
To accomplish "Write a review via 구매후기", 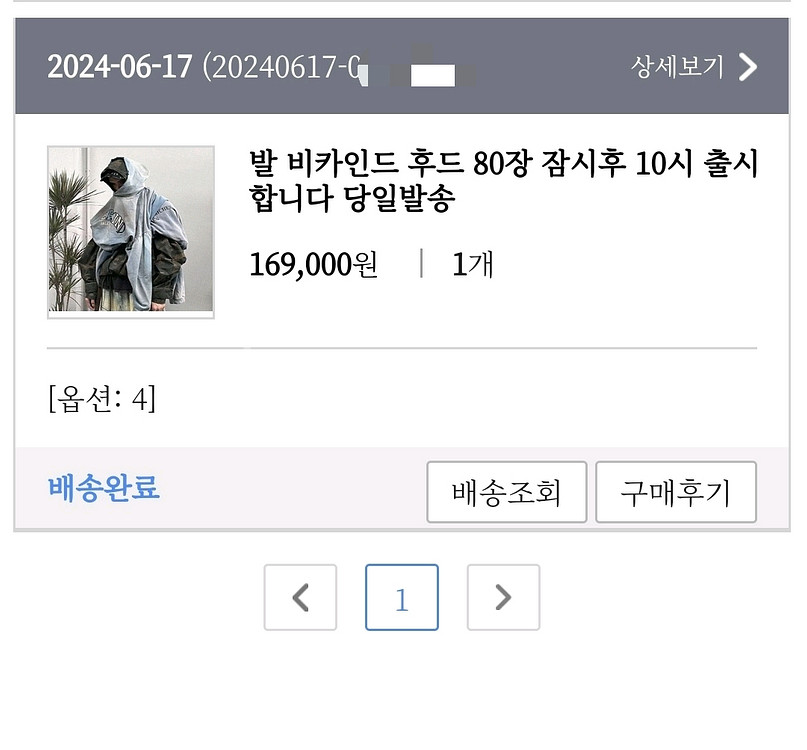I will tap(675, 492).
